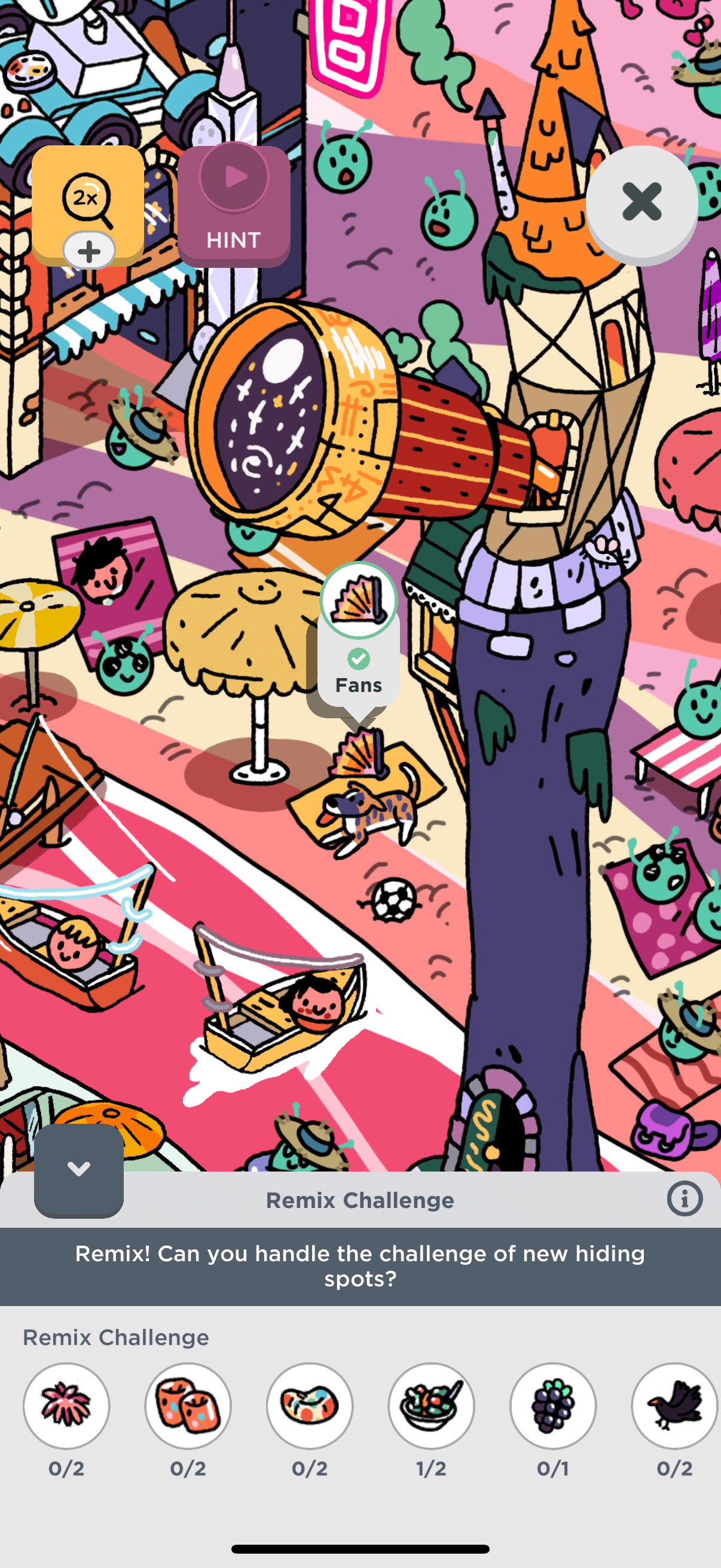Use the HINT button
Image resolution: width=721 pixels, height=1568 pixels.
tap(234, 206)
